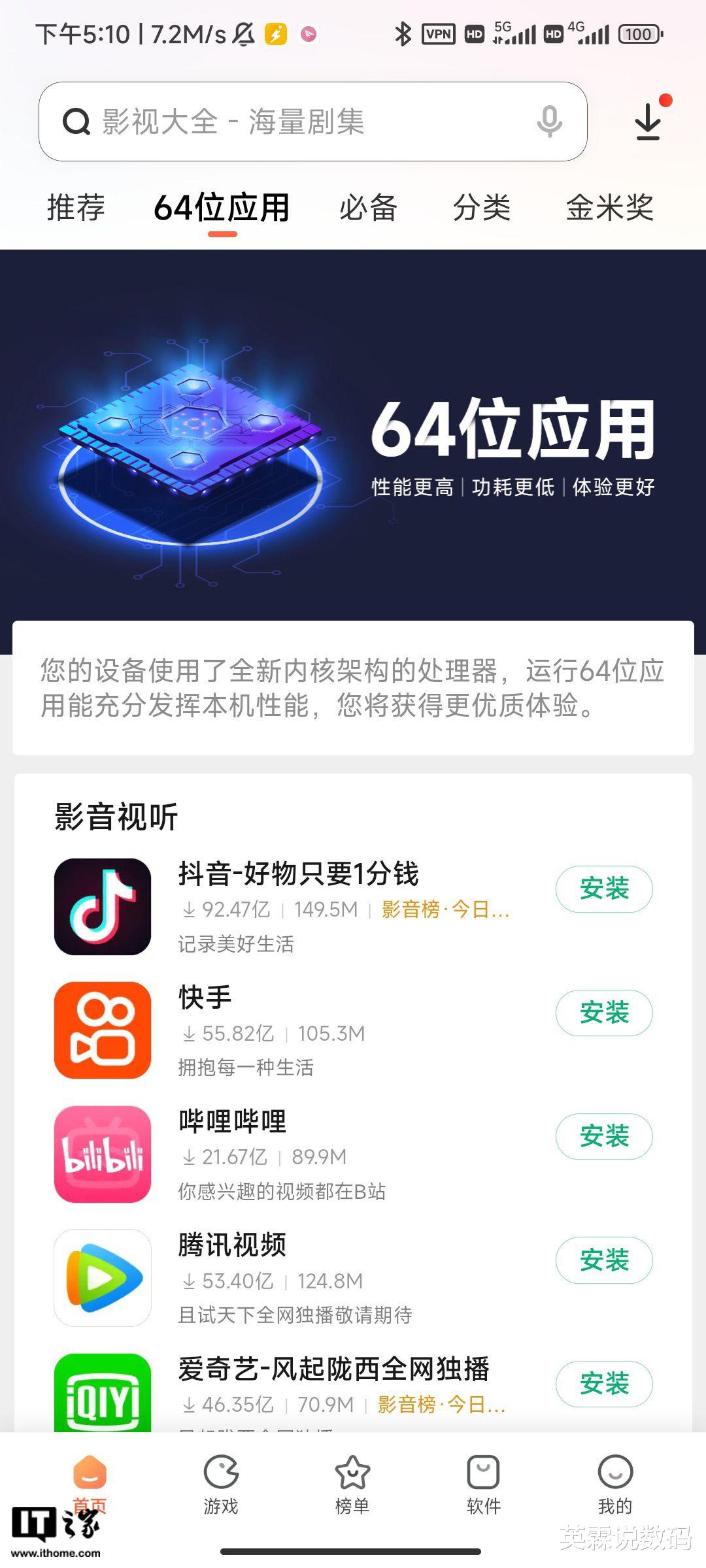Switch to the 必备 tab
The height and width of the screenshot is (1568, 706).
click(x=367, y=208)
